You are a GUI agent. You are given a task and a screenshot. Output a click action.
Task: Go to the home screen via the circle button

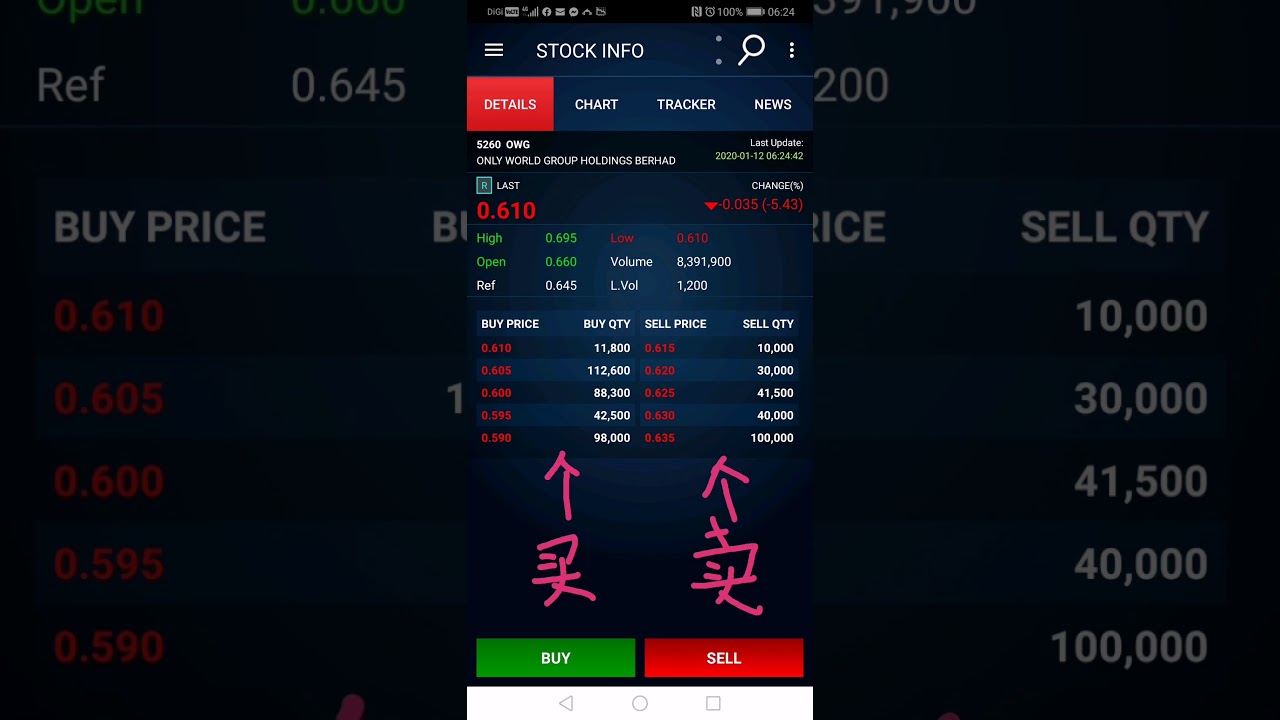640,703
